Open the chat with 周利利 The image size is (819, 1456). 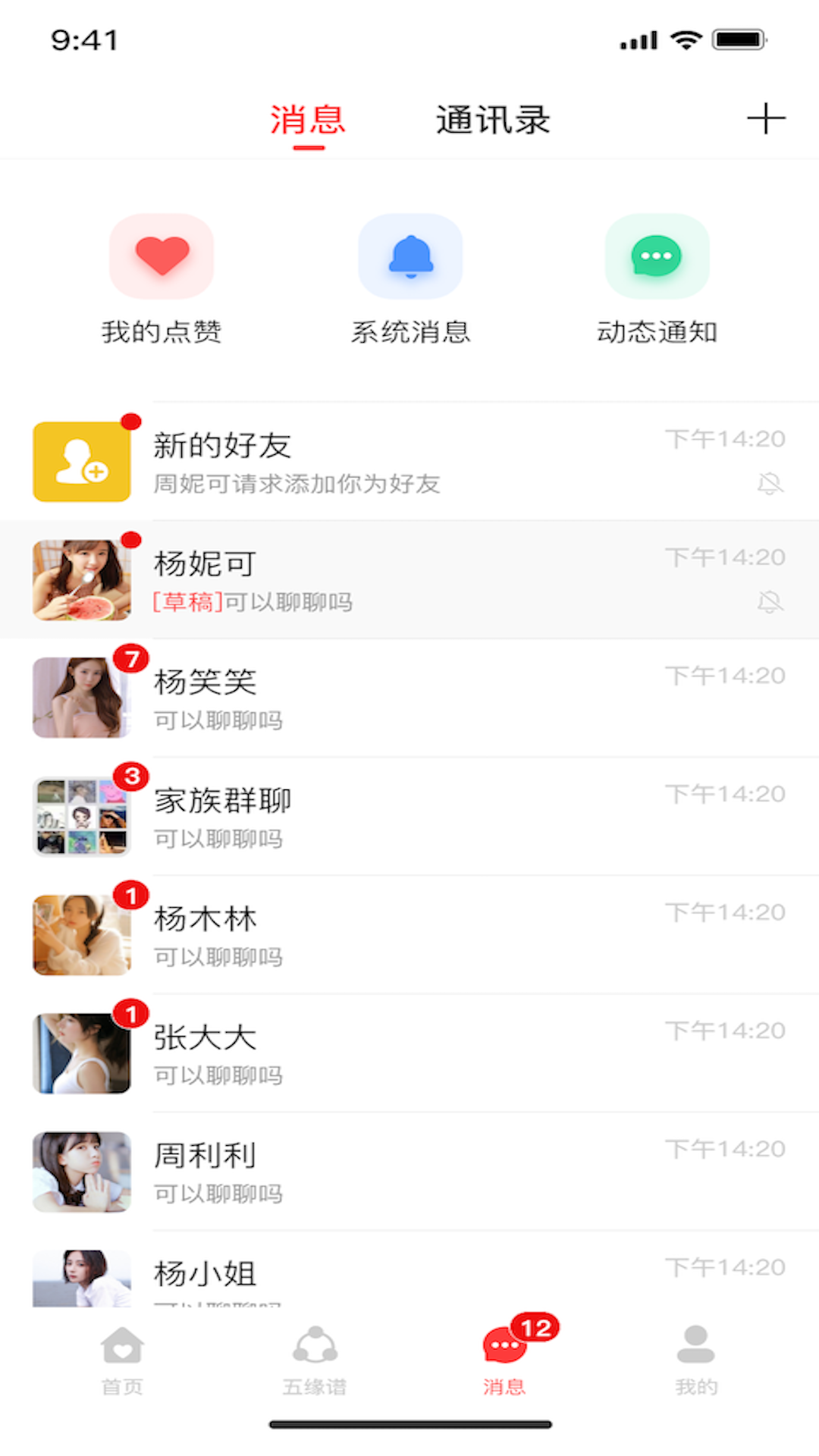coord(409,1172)
